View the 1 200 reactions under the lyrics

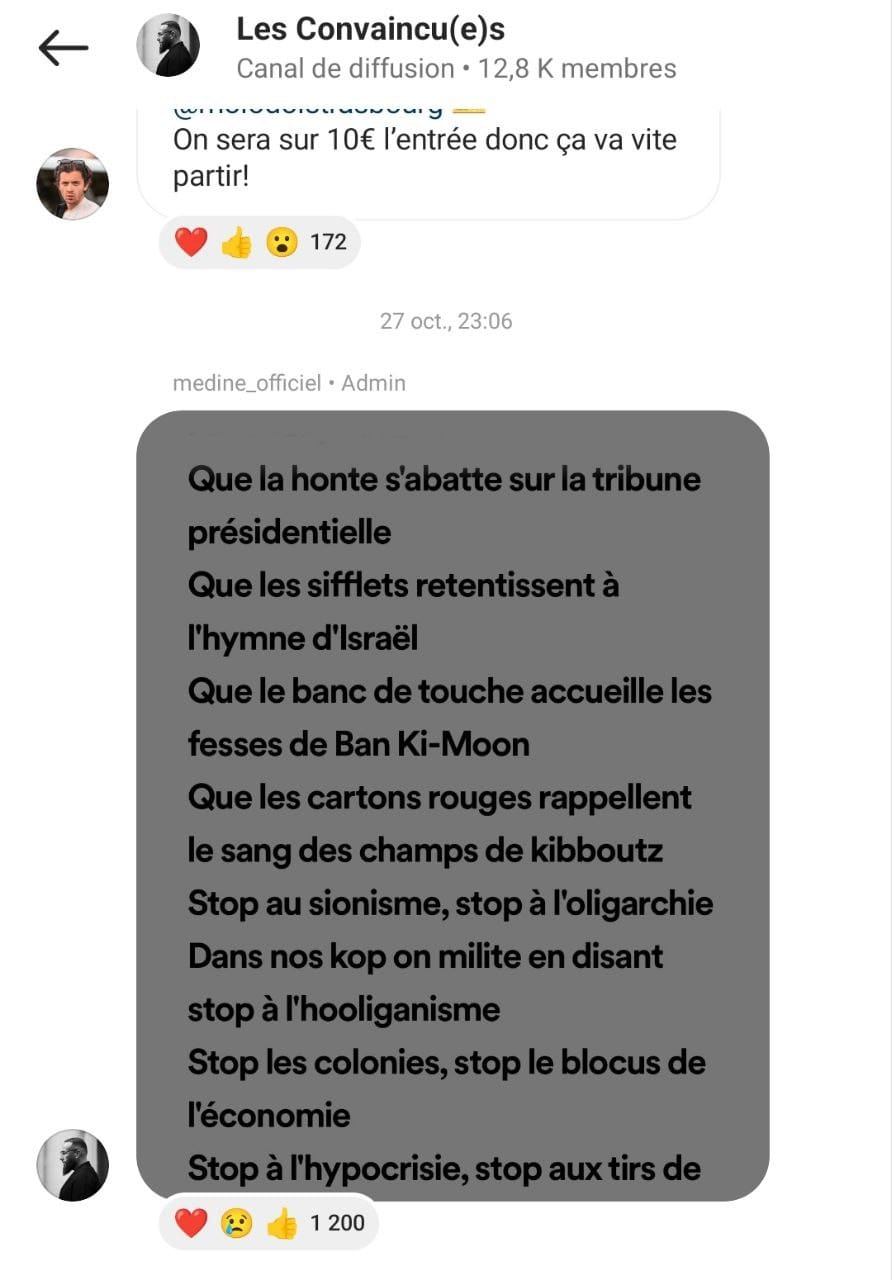click(x=268, y=1222)
